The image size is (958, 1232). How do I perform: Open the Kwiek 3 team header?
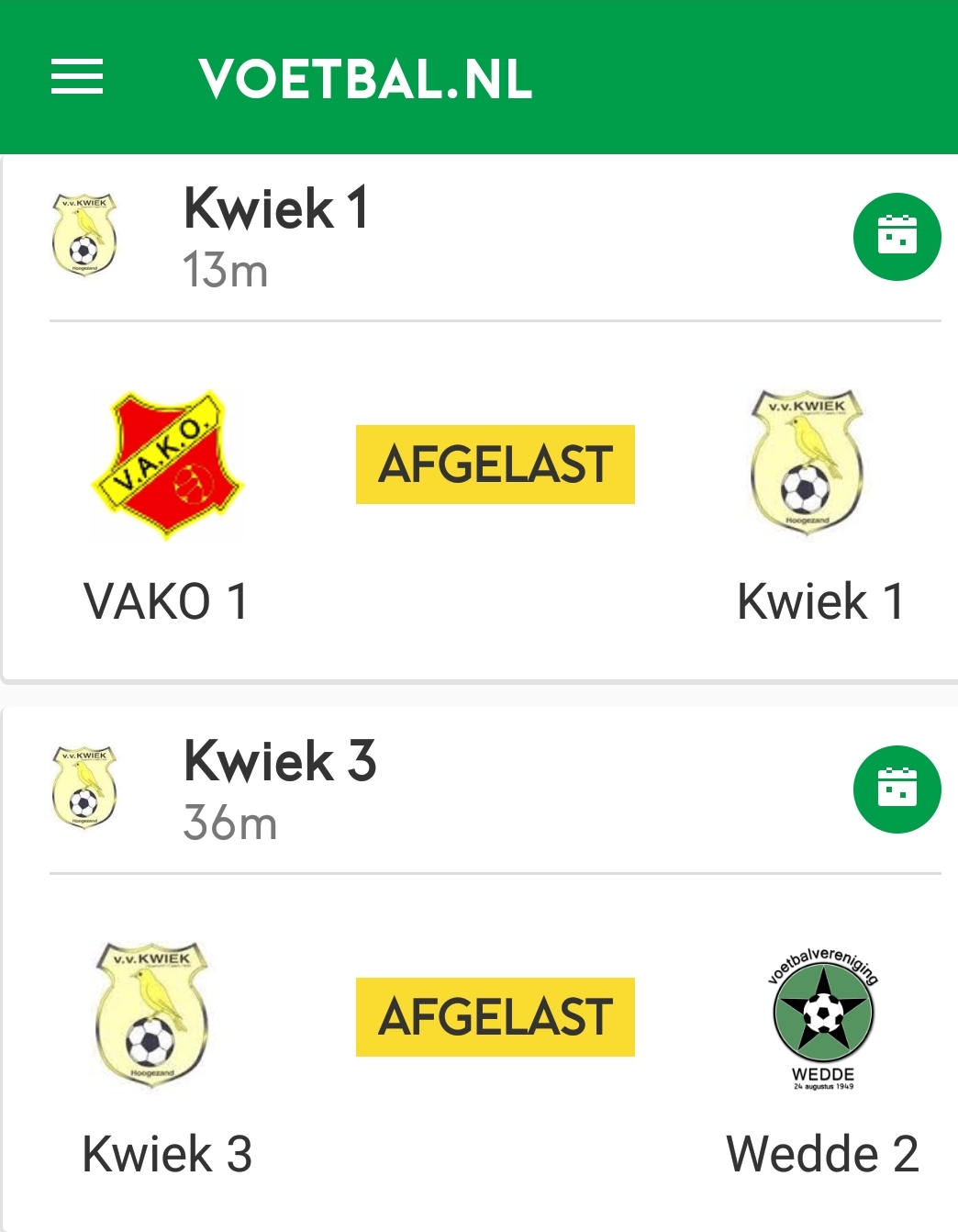(x=280, y=788)
